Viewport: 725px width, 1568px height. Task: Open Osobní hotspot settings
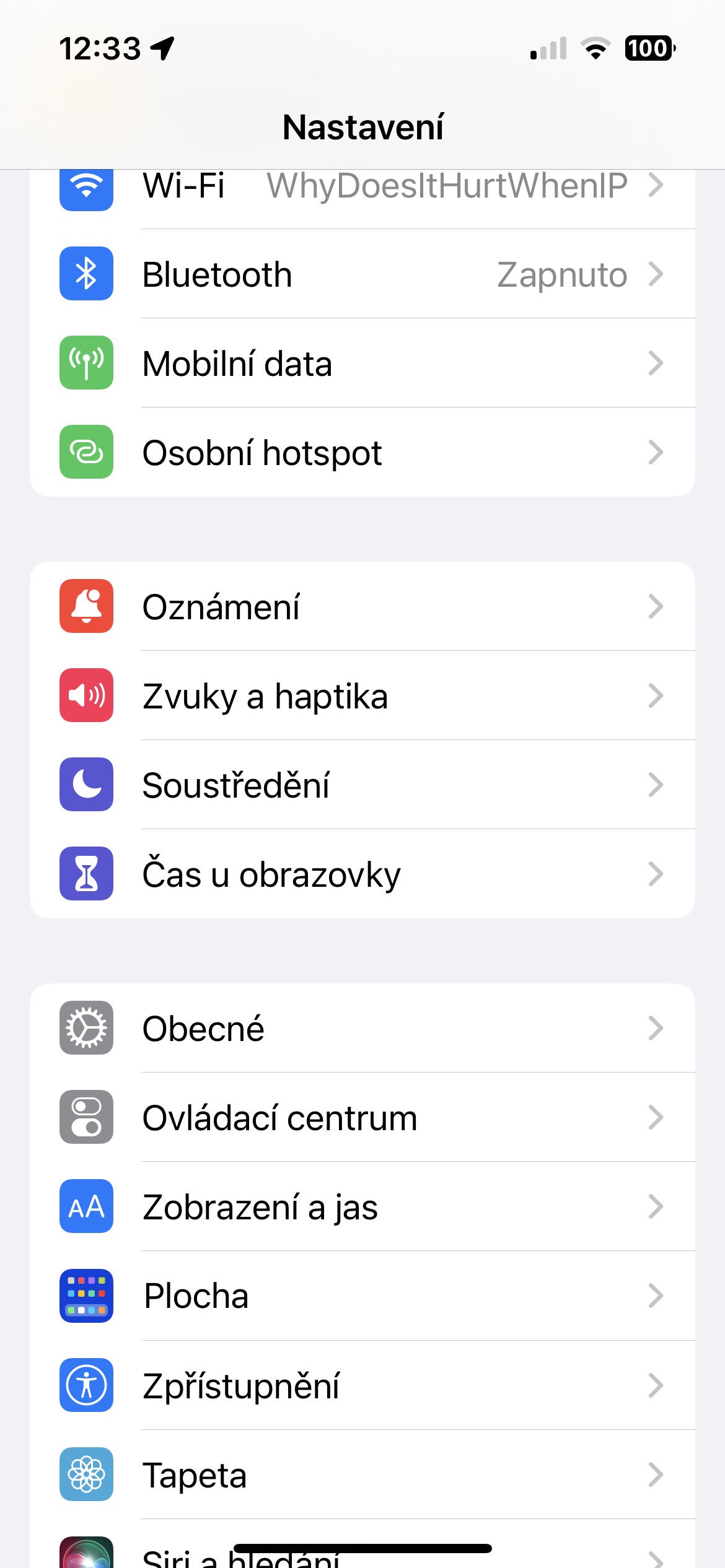tap(362, 452)
